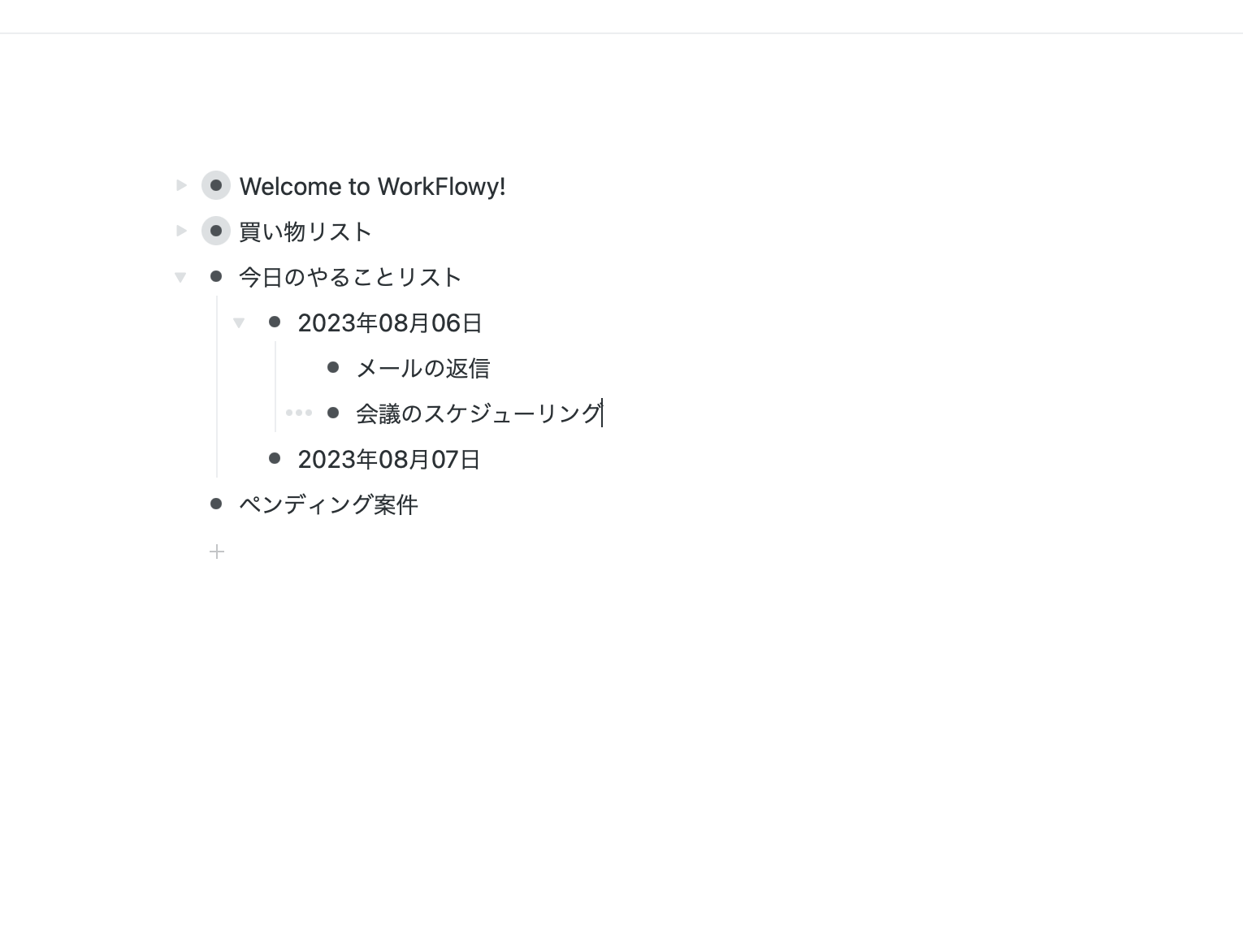This screenshot has width=1243, height=952.
Task: Open the menu dots beside 会議のスケジューリング
Action: coord(299,413)
